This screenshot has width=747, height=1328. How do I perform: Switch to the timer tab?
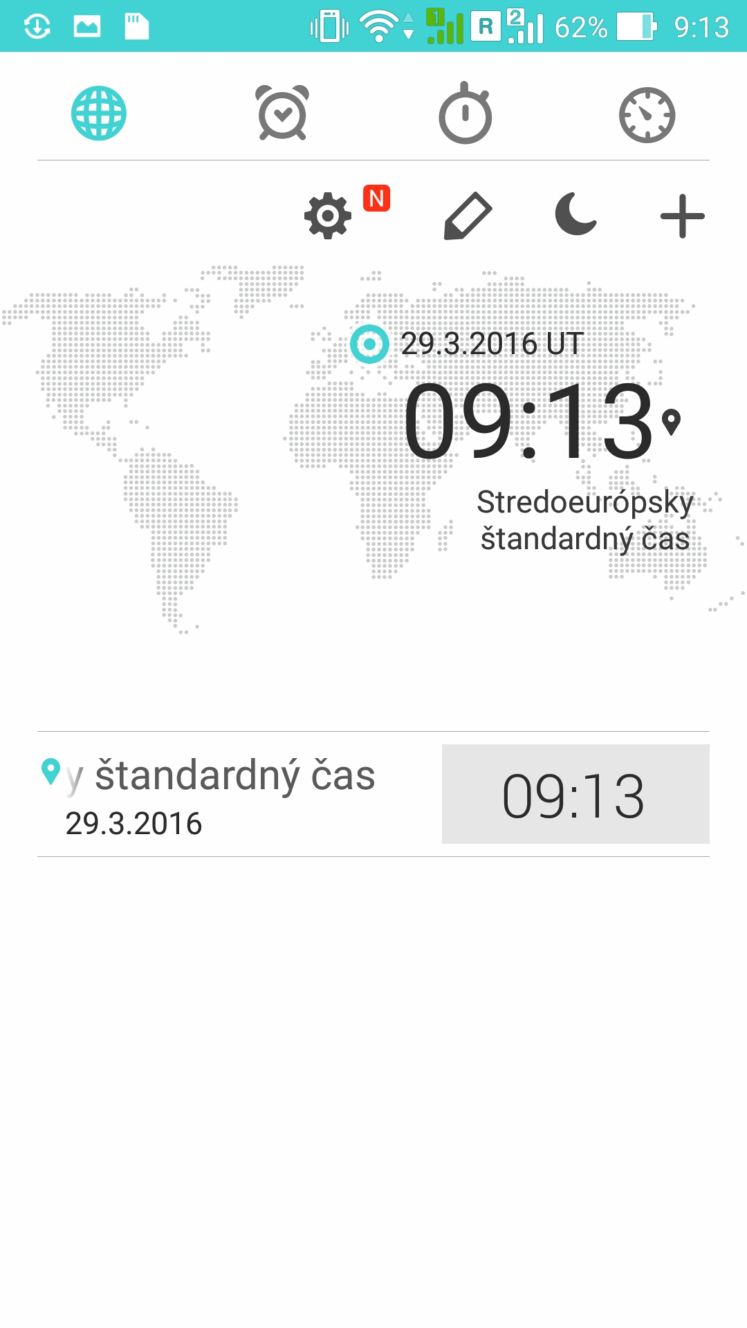[x=647, y=115]
